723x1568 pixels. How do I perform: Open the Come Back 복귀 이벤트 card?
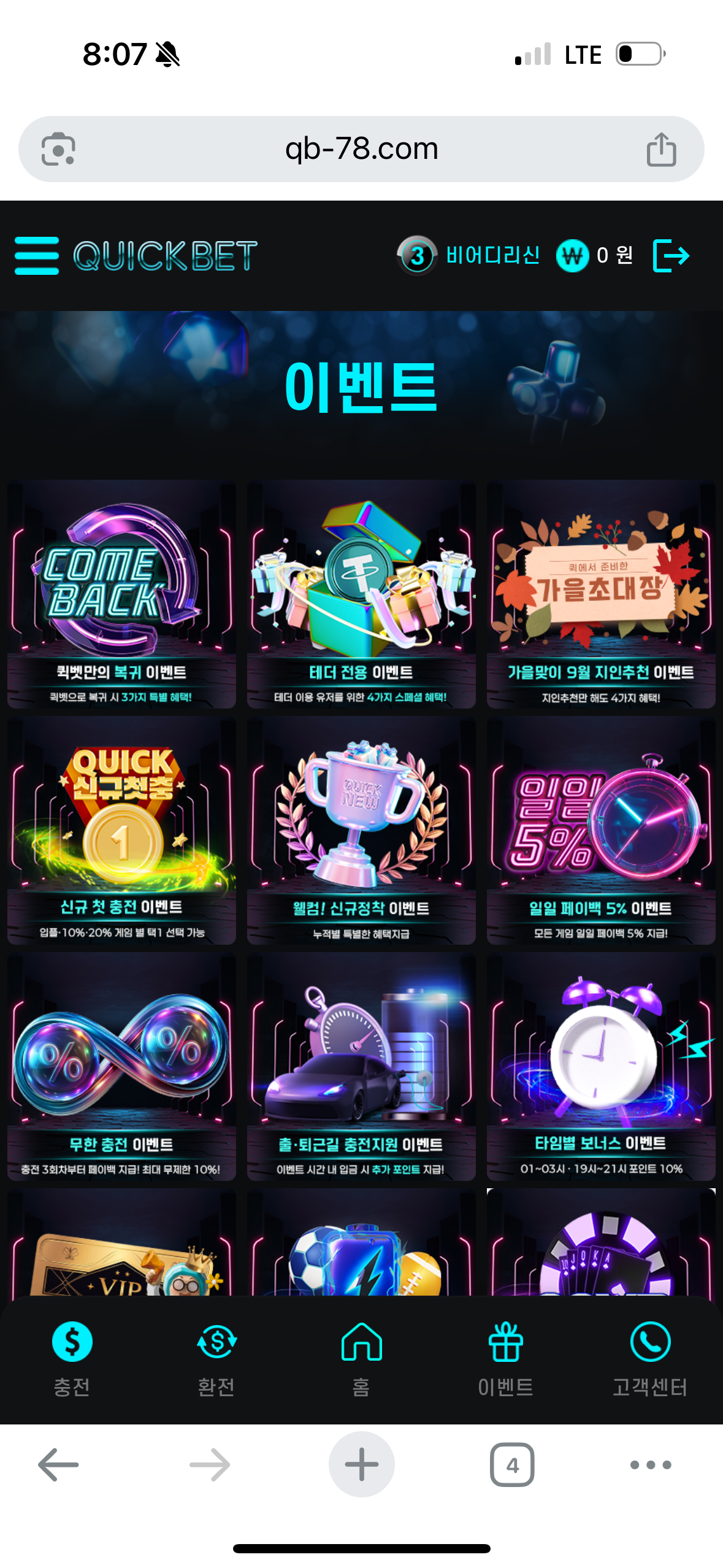click(x=121, y=594)
